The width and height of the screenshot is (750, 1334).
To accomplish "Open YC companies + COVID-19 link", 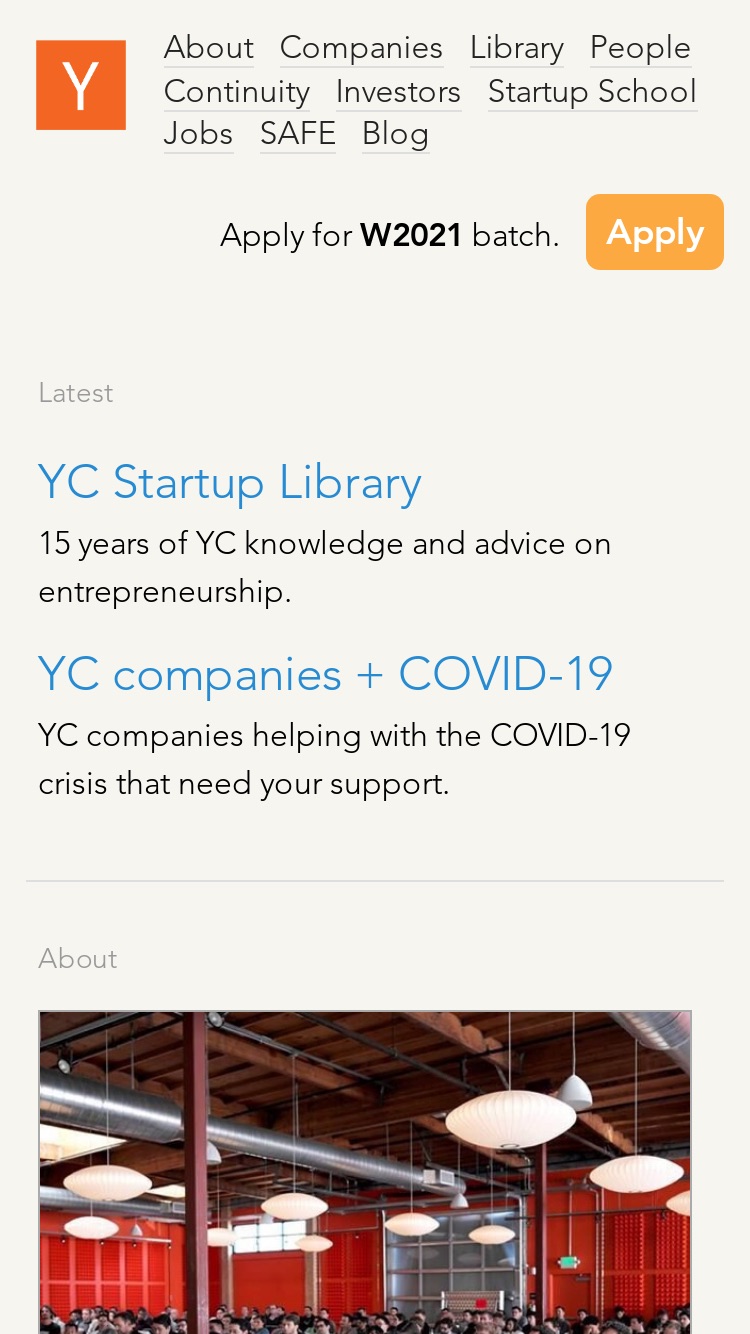I will 326,674.
